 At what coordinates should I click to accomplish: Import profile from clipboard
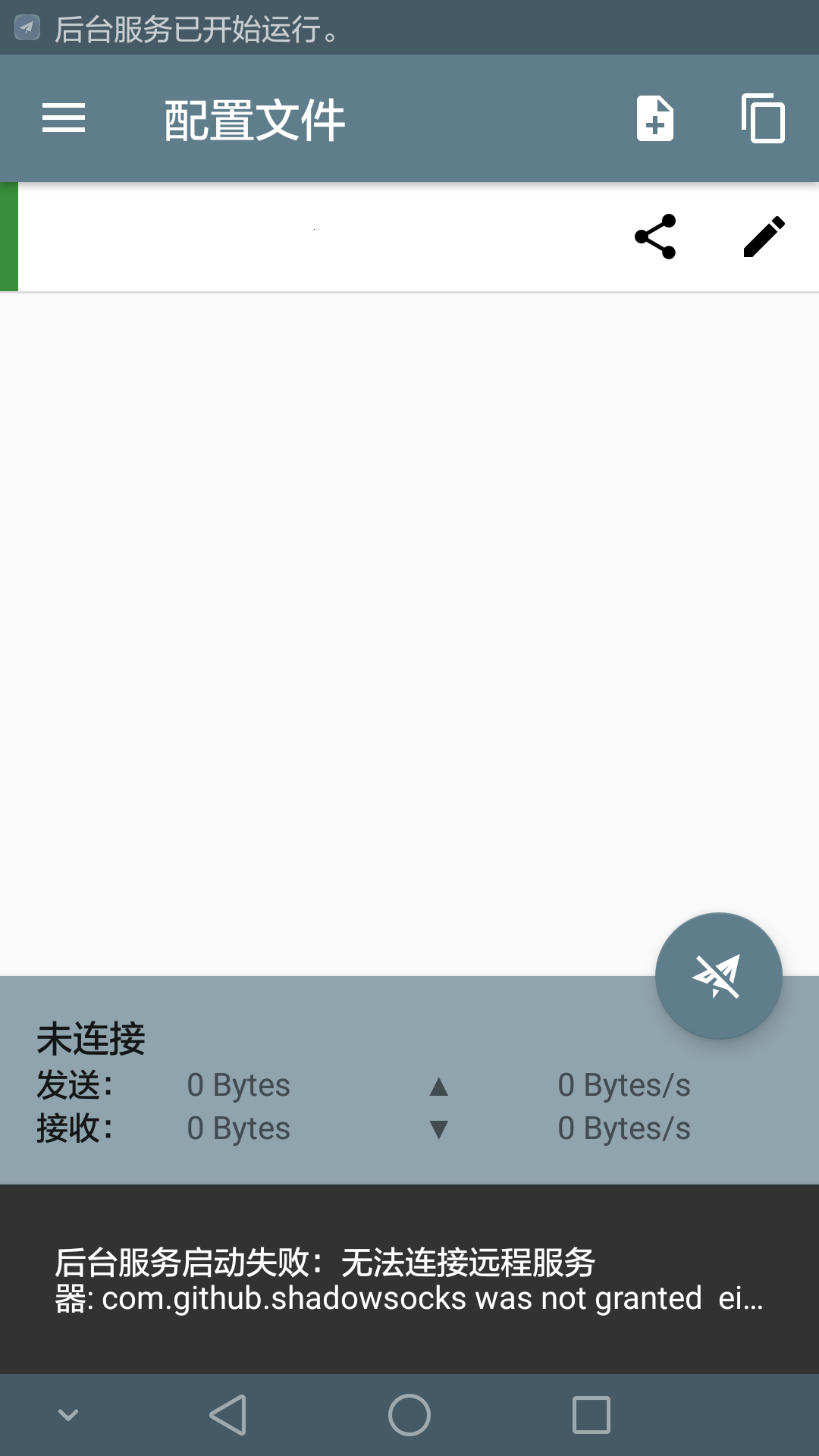click(763, 118)
